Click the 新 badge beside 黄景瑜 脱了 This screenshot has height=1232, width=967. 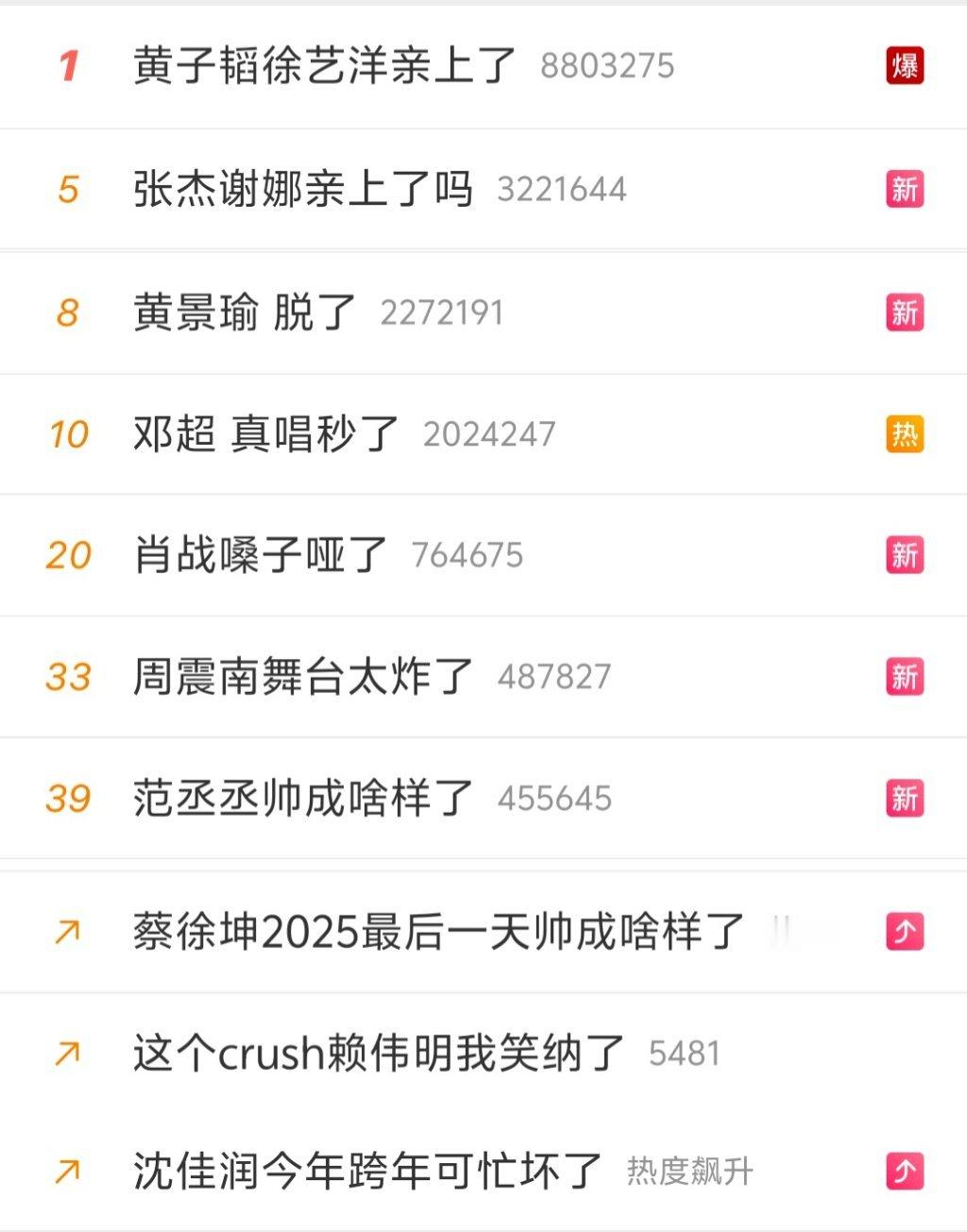click(904, 312)
